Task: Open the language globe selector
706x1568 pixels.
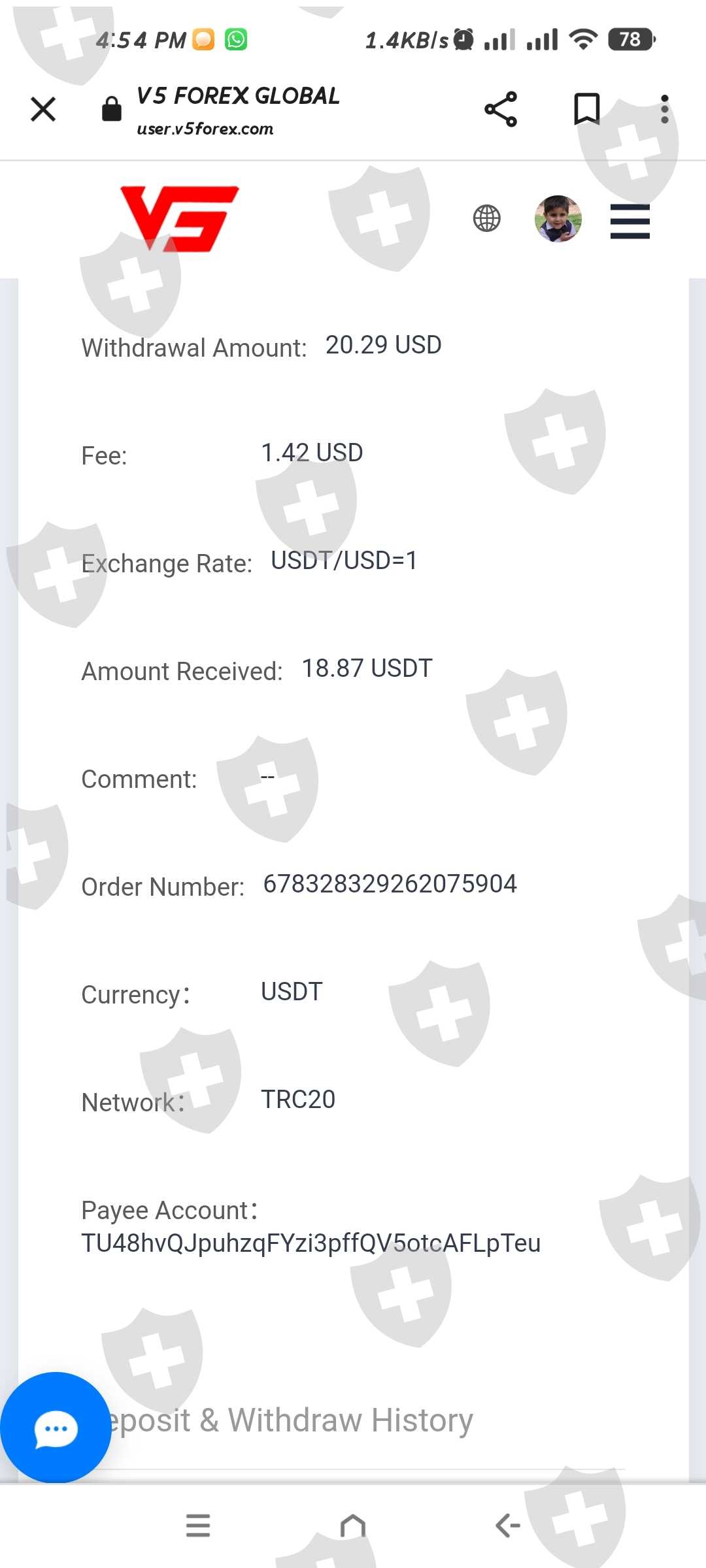Action: pos(487,218)
